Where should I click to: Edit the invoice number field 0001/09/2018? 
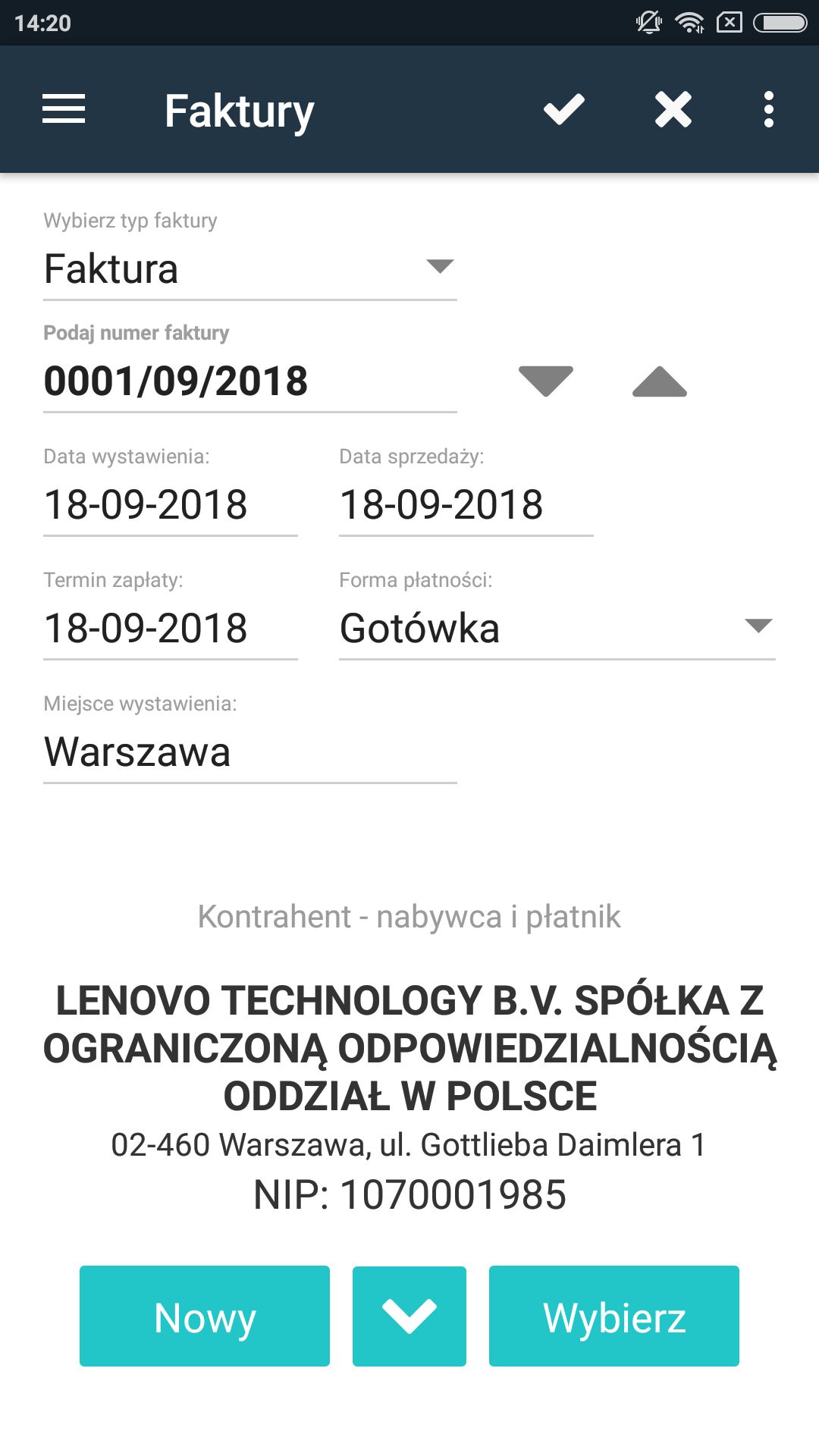(x=250, y=381)
